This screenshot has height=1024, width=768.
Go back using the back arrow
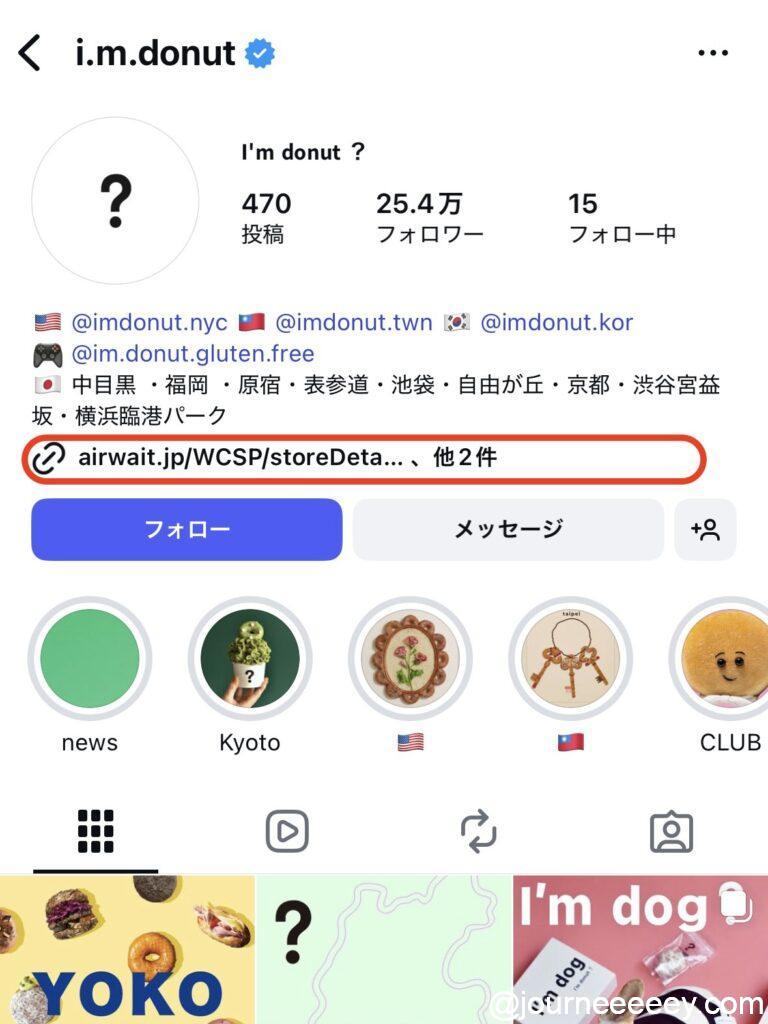tap(30, 52)
